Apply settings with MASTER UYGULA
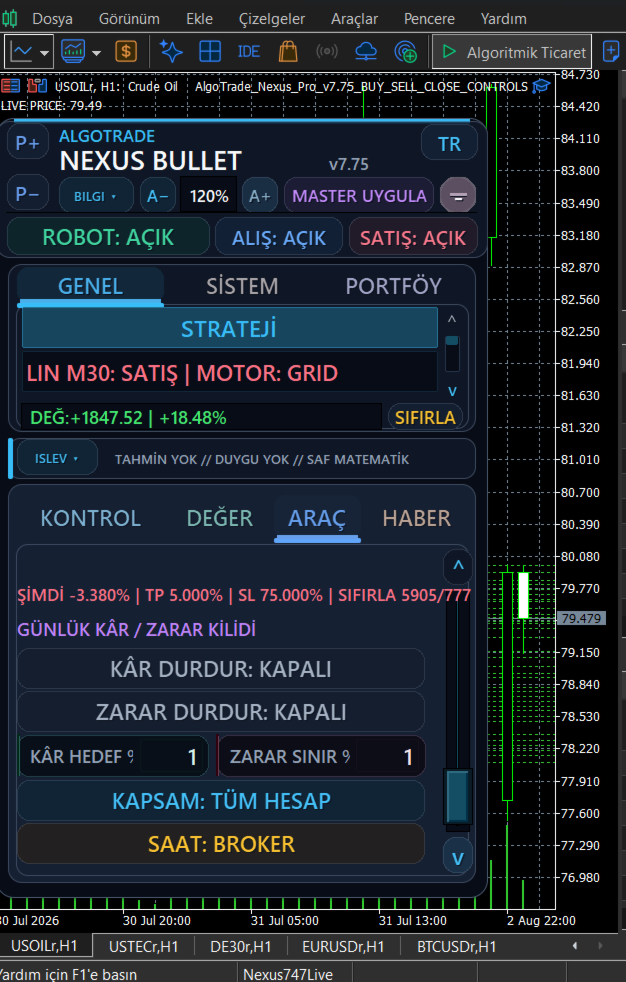Screen dimensions: 626x982 pos(359,196)
